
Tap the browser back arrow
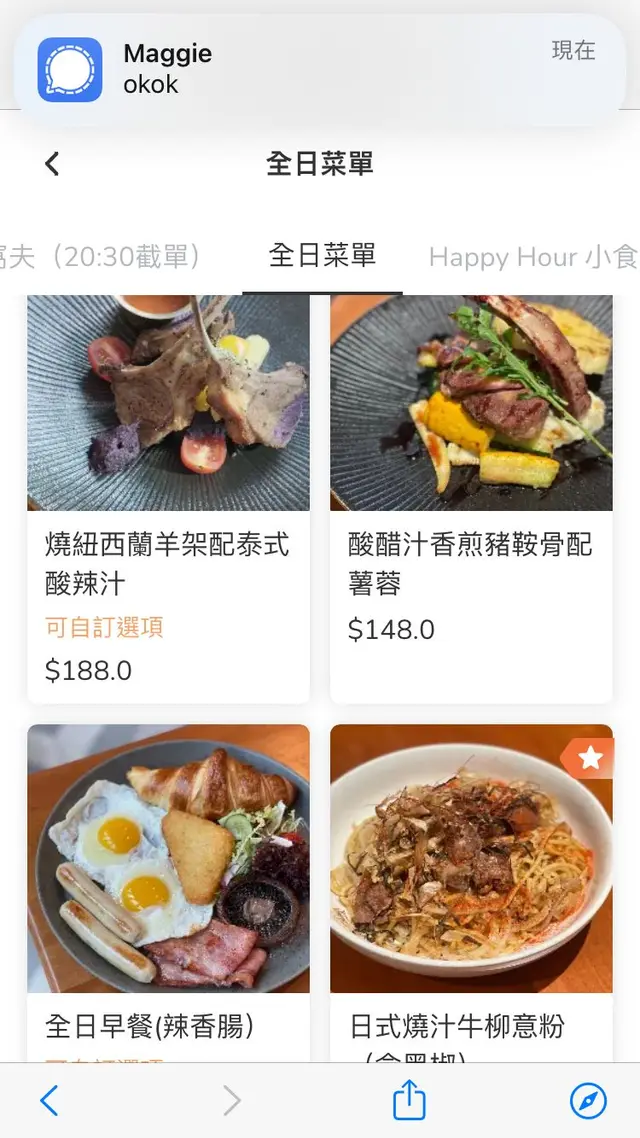(x=49, y=1101)
